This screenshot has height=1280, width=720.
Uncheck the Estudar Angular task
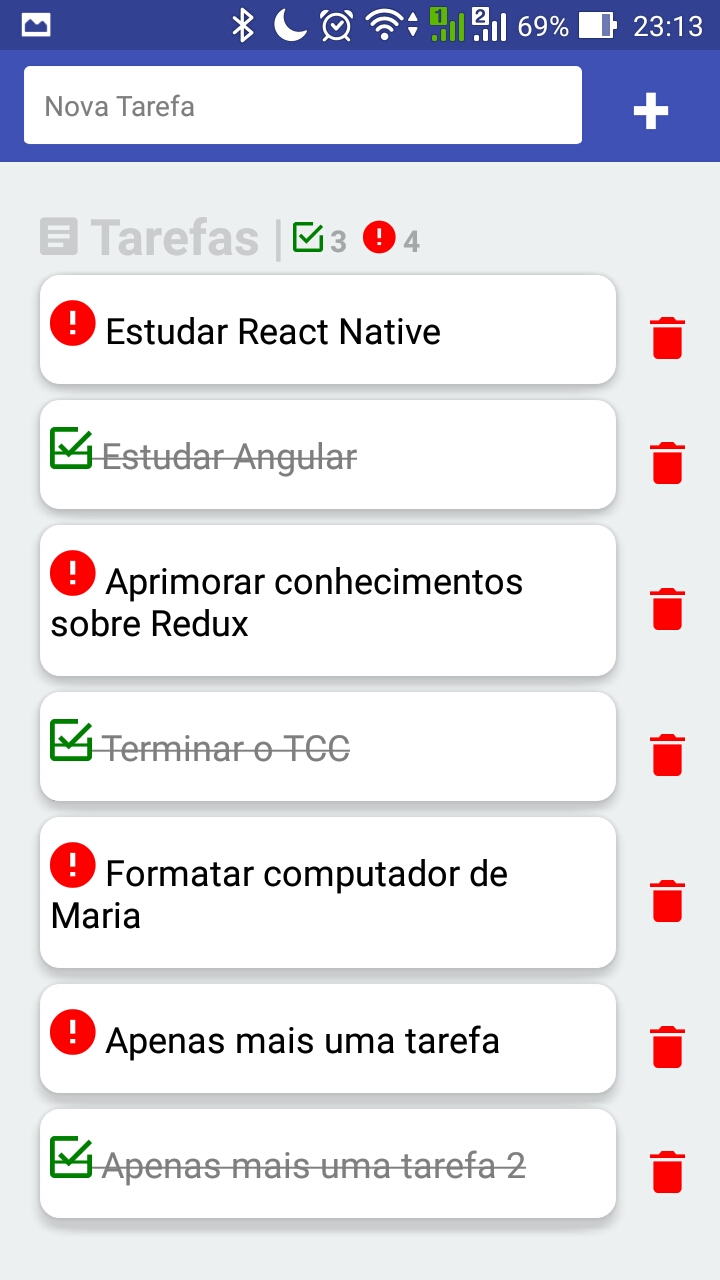[x=71, y=448]
